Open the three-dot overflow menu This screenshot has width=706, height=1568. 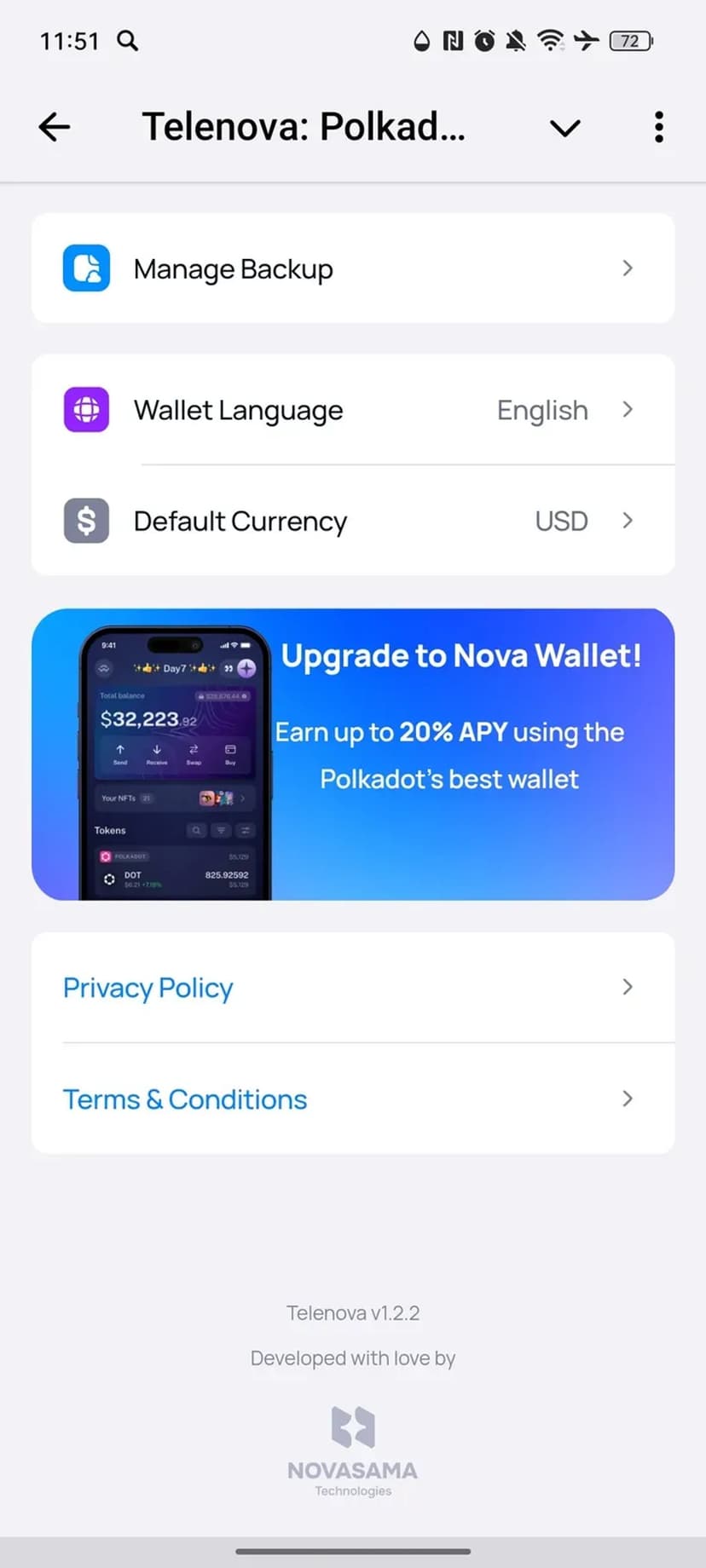658,127
